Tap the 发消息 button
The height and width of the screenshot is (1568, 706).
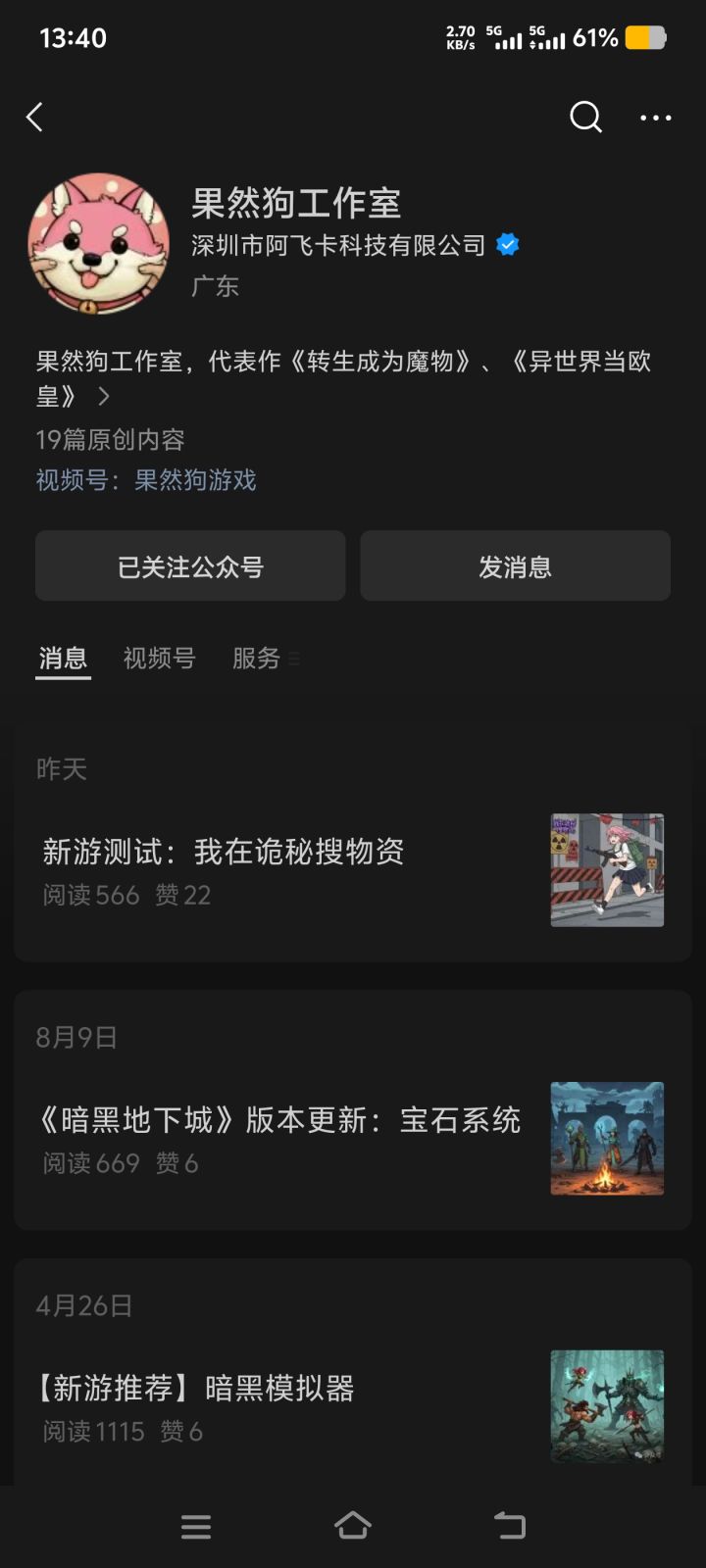click(x=515, y=565)
